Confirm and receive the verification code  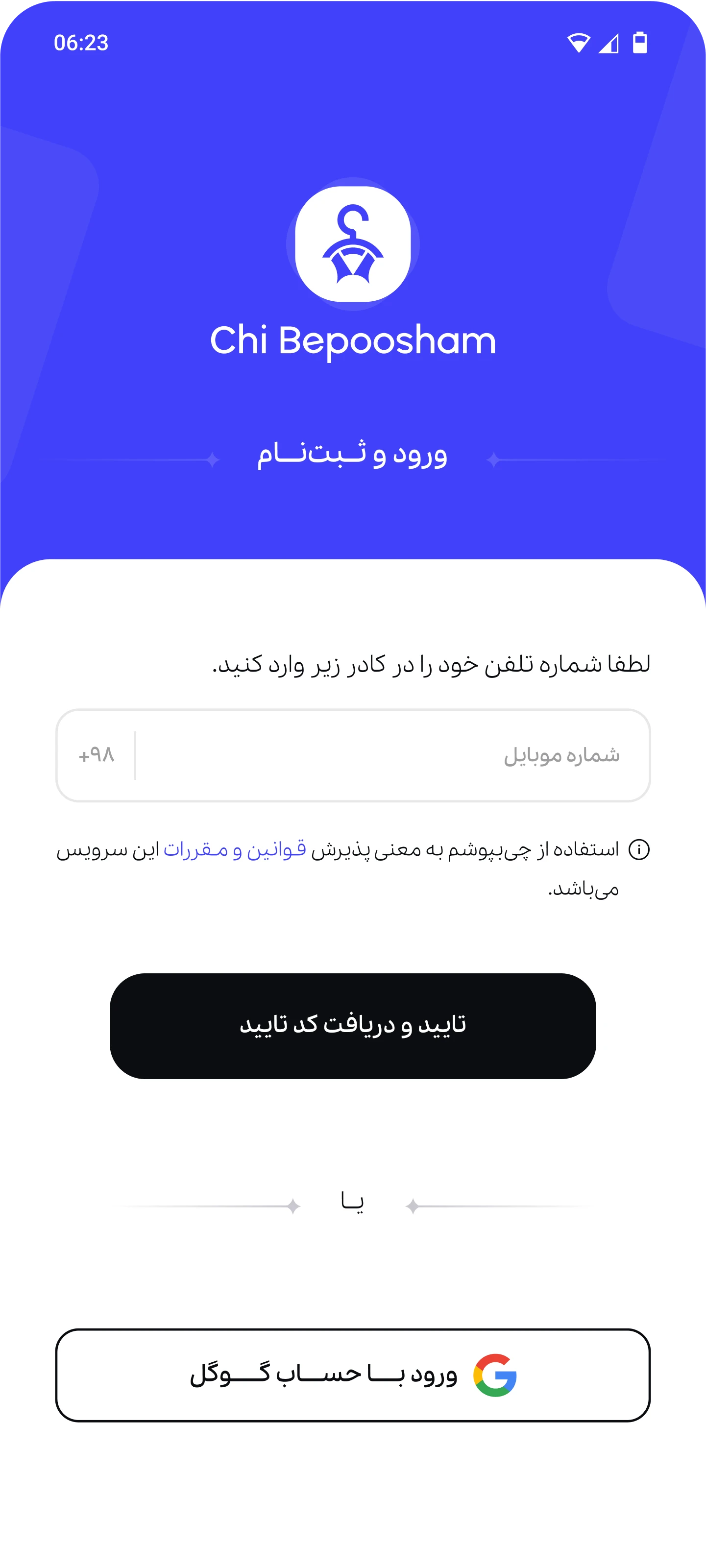pyautogui.click(x=352, y=1026)
